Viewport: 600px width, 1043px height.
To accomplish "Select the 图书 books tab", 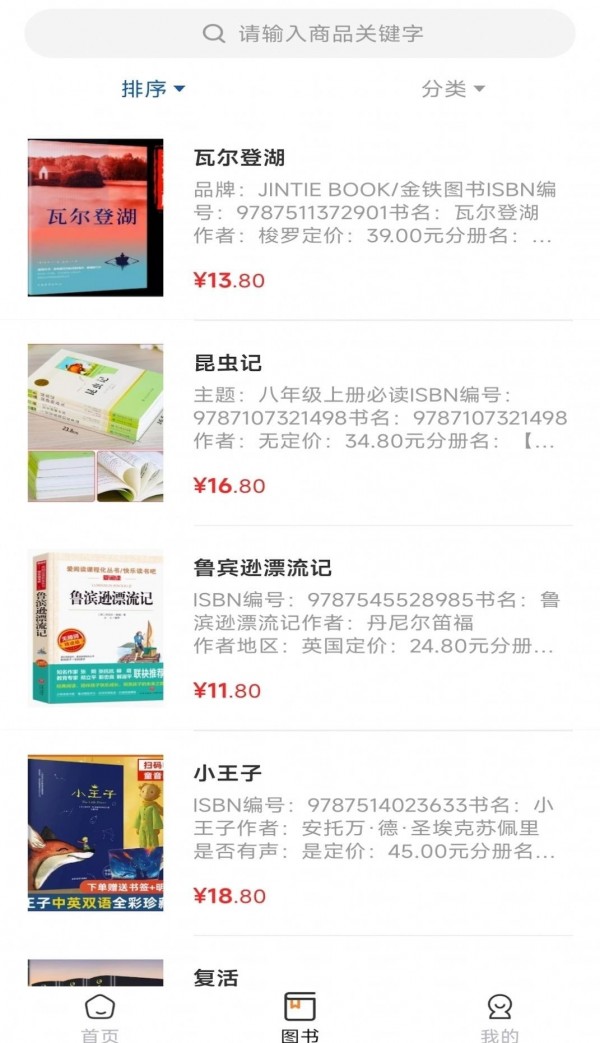I will (x=300, y=1017).
